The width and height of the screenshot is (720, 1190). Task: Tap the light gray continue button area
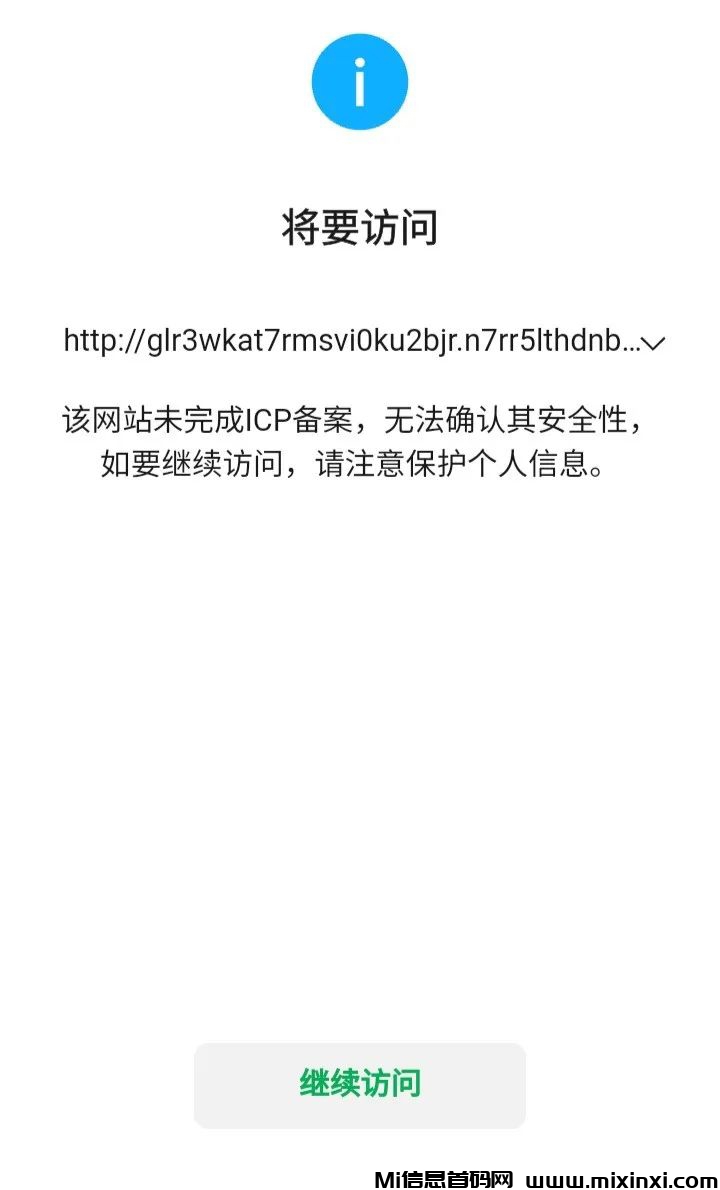[360, 1084]
